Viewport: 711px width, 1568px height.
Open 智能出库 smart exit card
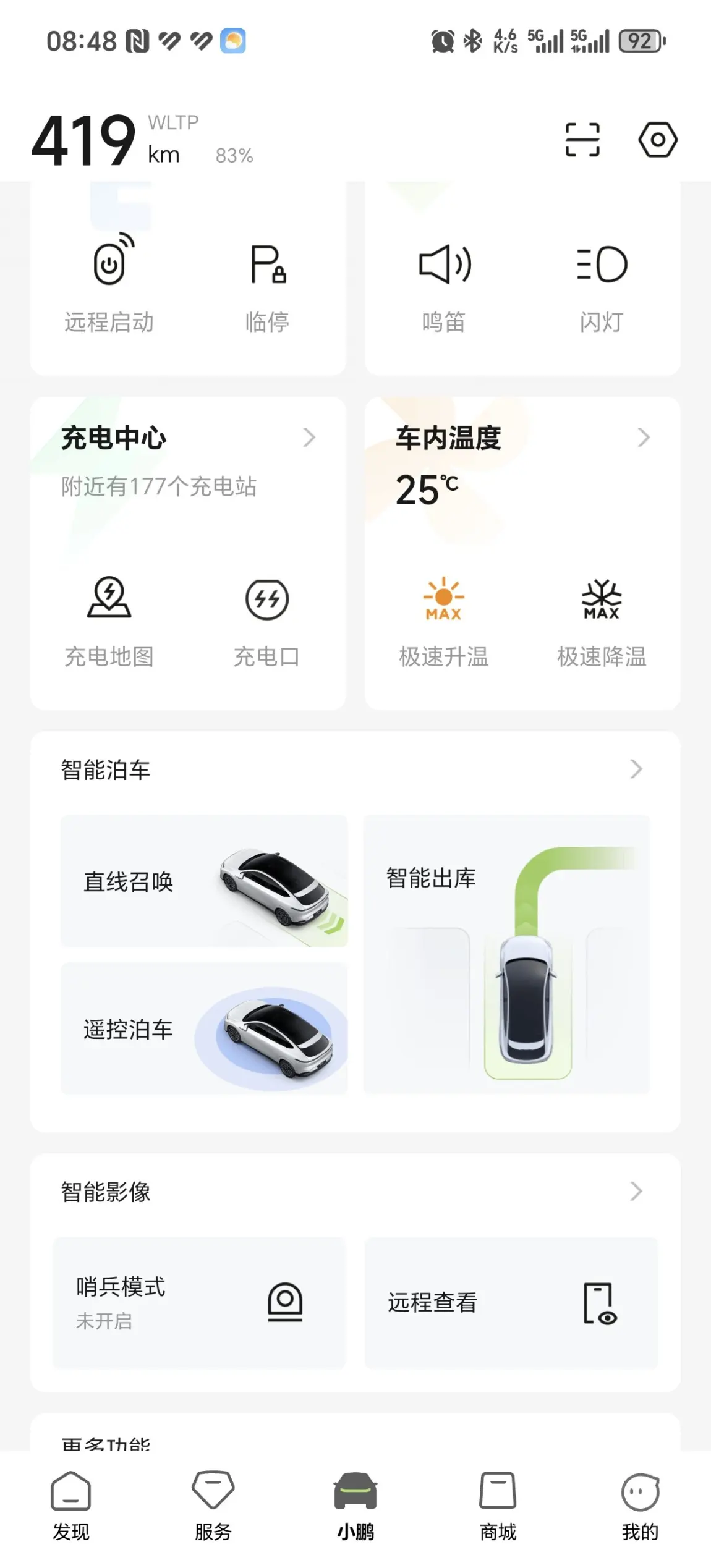tap(506, 954)
